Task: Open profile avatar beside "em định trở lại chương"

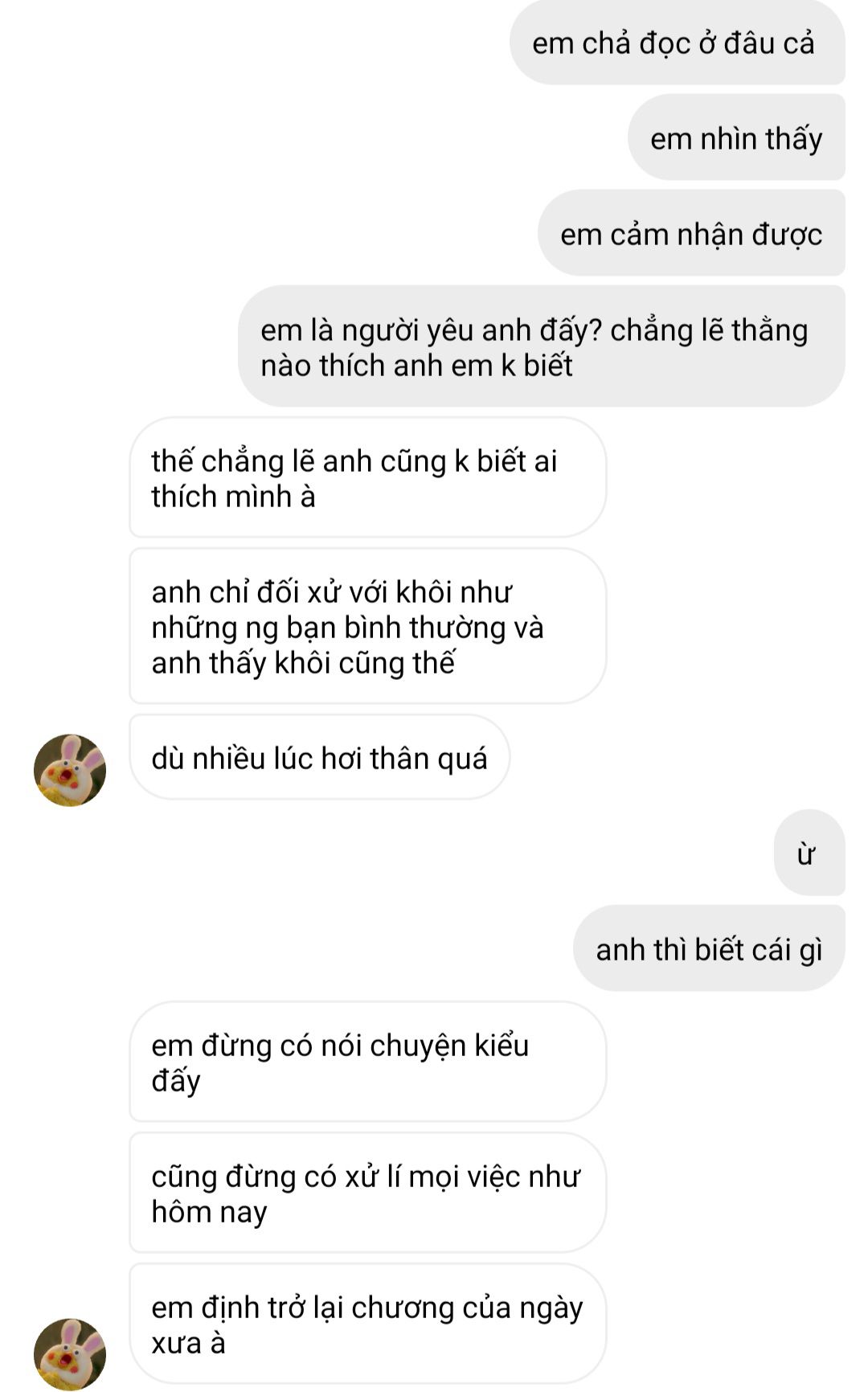Action: (x=70, y=1353)
